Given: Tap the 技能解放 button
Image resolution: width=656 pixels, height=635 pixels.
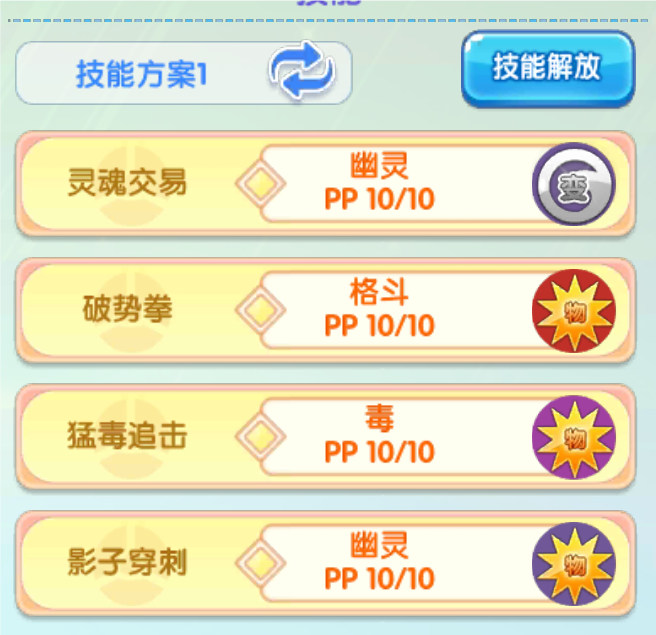Looking at the screenshot, I should pos(547,68).
